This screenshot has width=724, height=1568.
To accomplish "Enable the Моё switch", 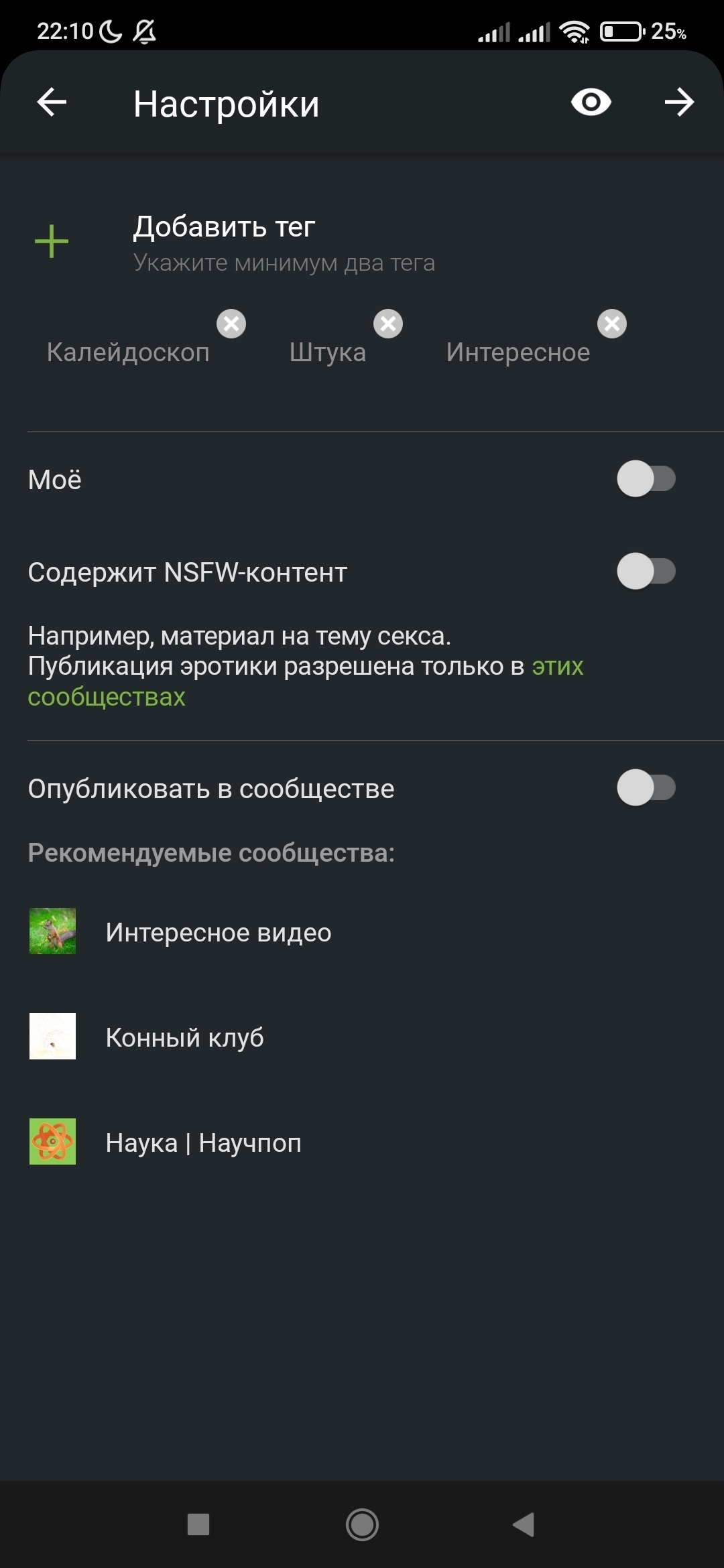I will point(646,479).
